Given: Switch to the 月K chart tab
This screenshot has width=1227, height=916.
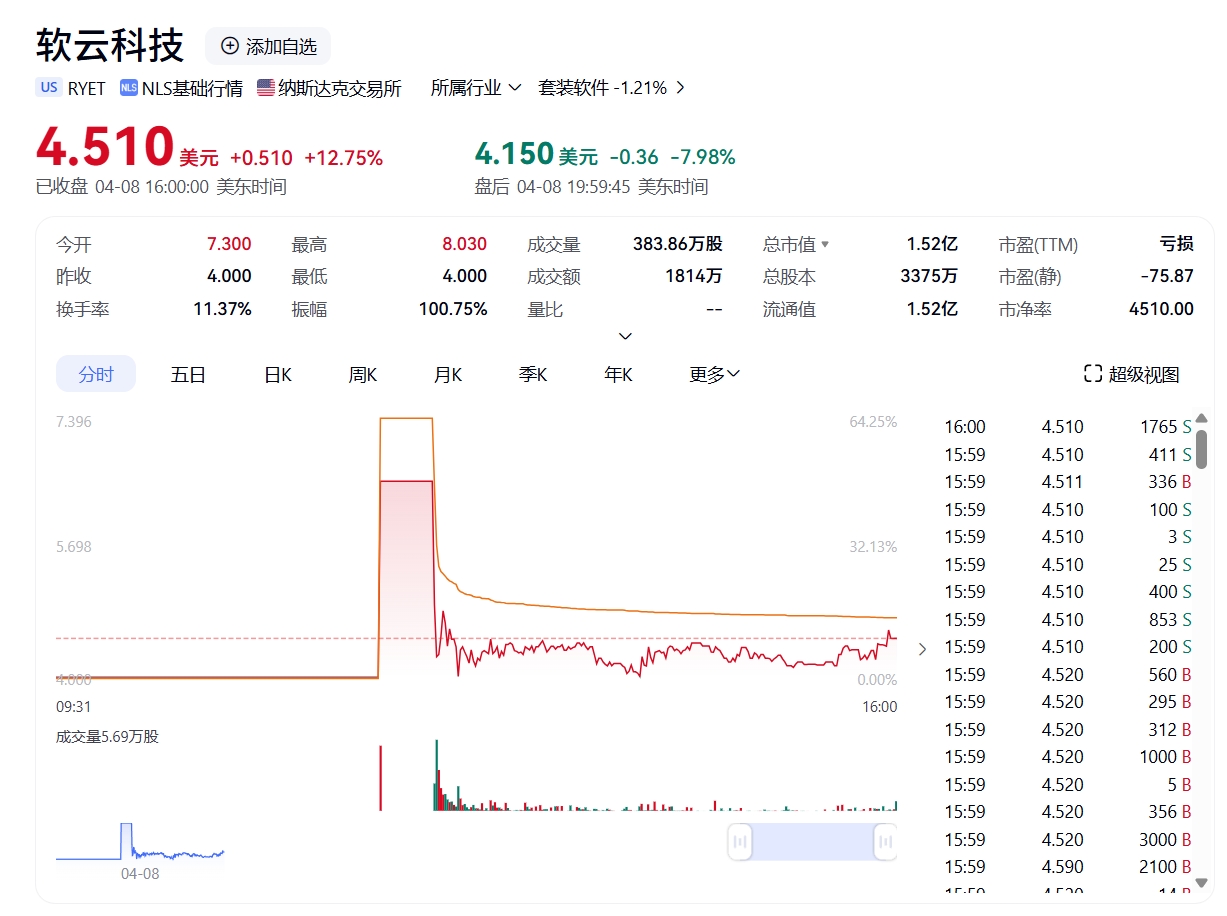Looking at the screenshot, I should point(448,375).
